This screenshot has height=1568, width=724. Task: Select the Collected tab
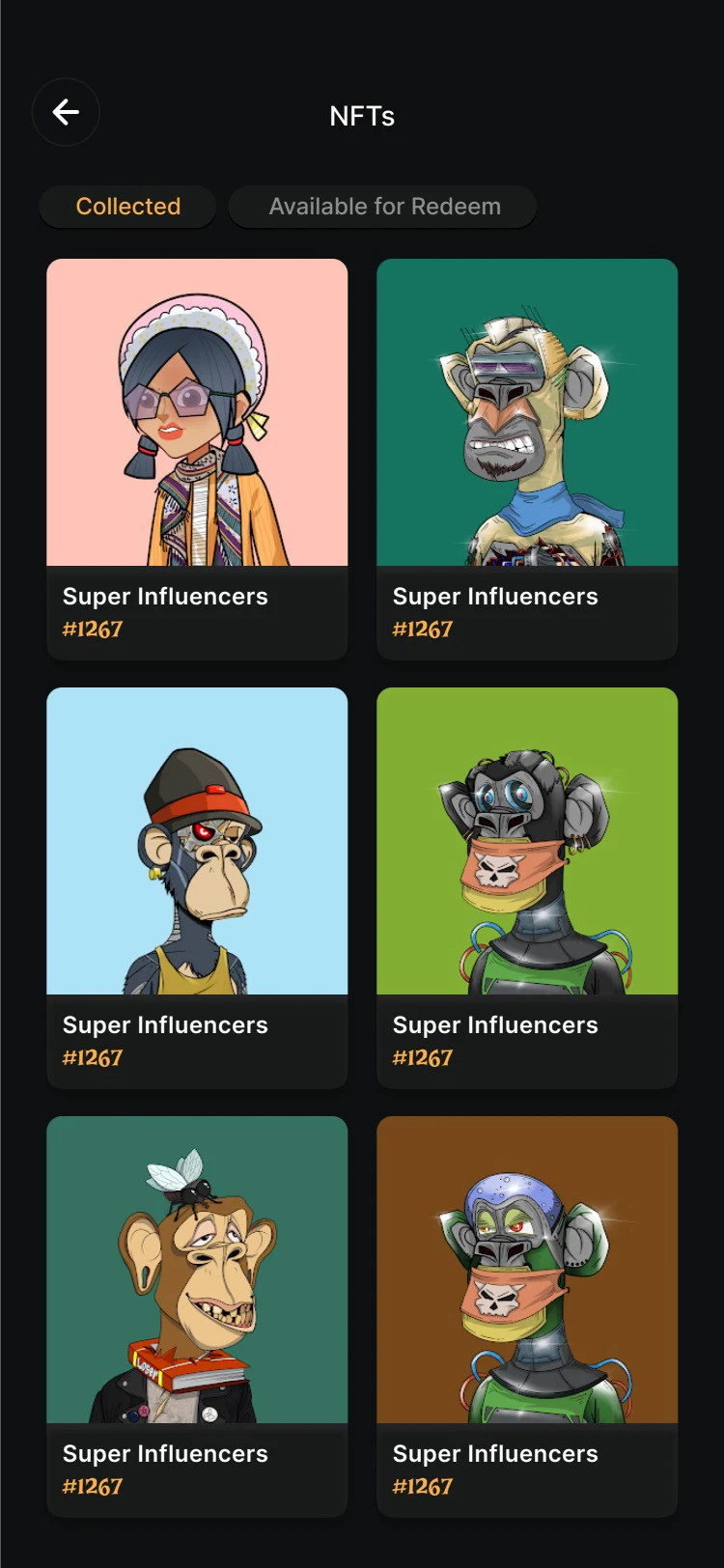[x=127, y=207]
